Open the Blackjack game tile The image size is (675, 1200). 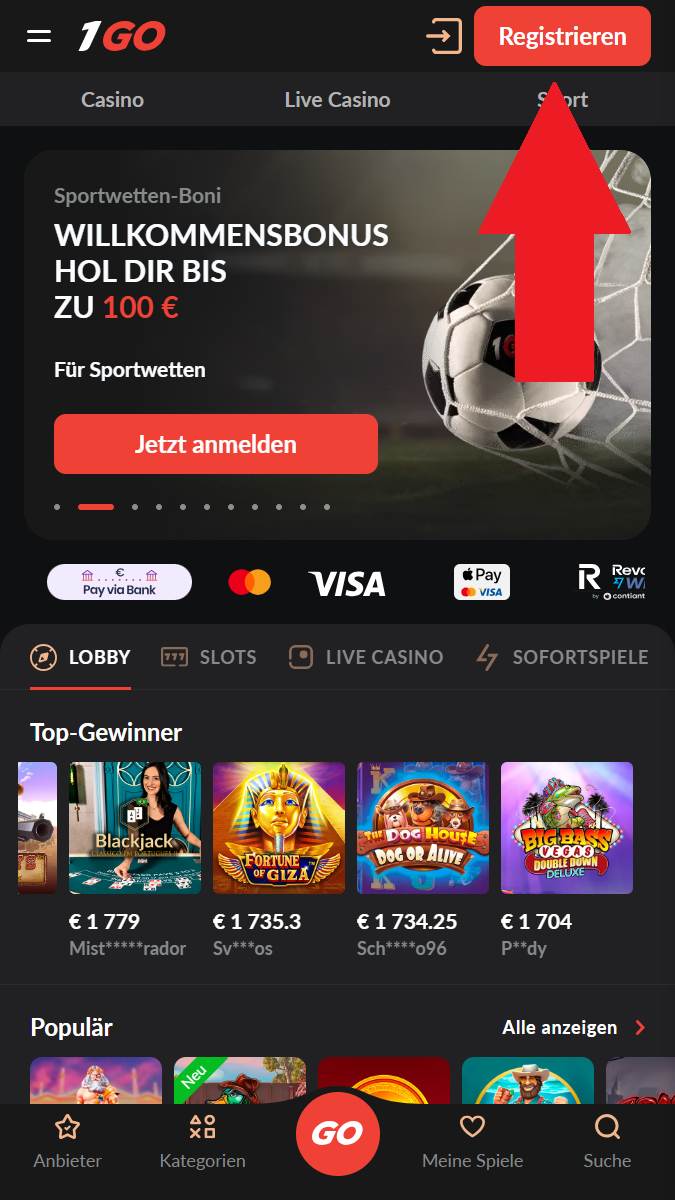(135, 828)
